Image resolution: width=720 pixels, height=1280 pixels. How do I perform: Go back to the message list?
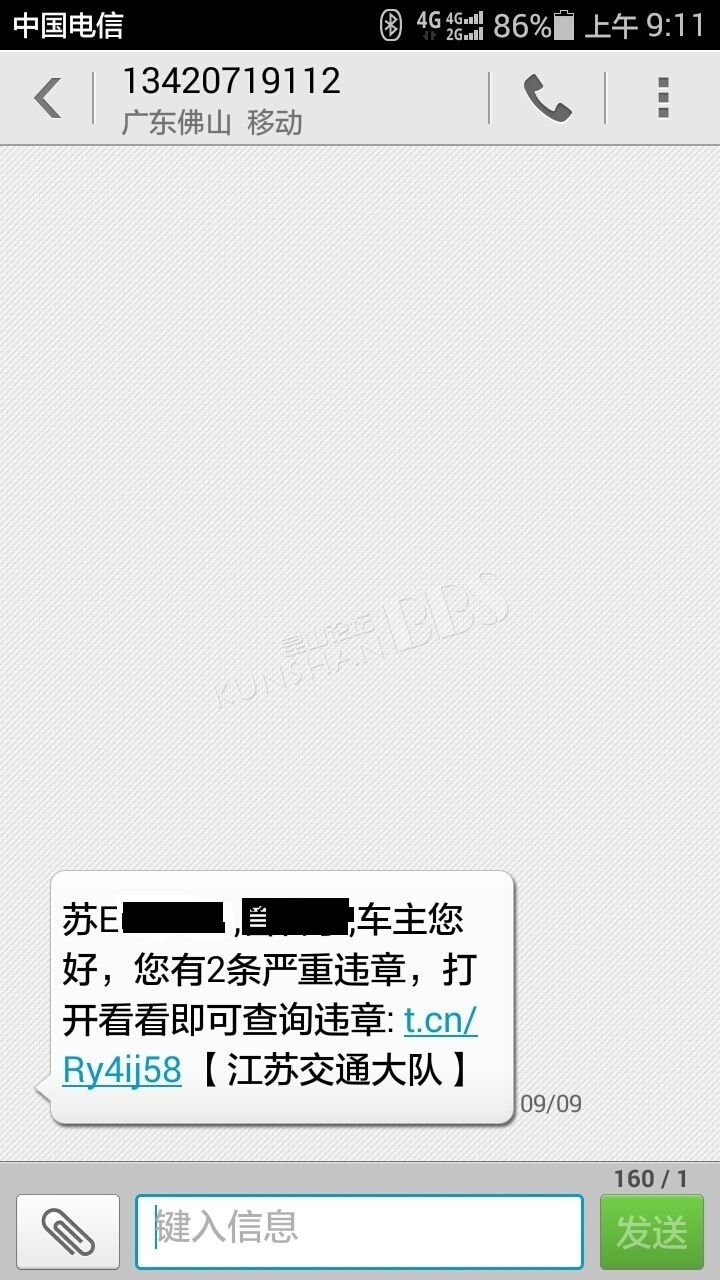47,98
